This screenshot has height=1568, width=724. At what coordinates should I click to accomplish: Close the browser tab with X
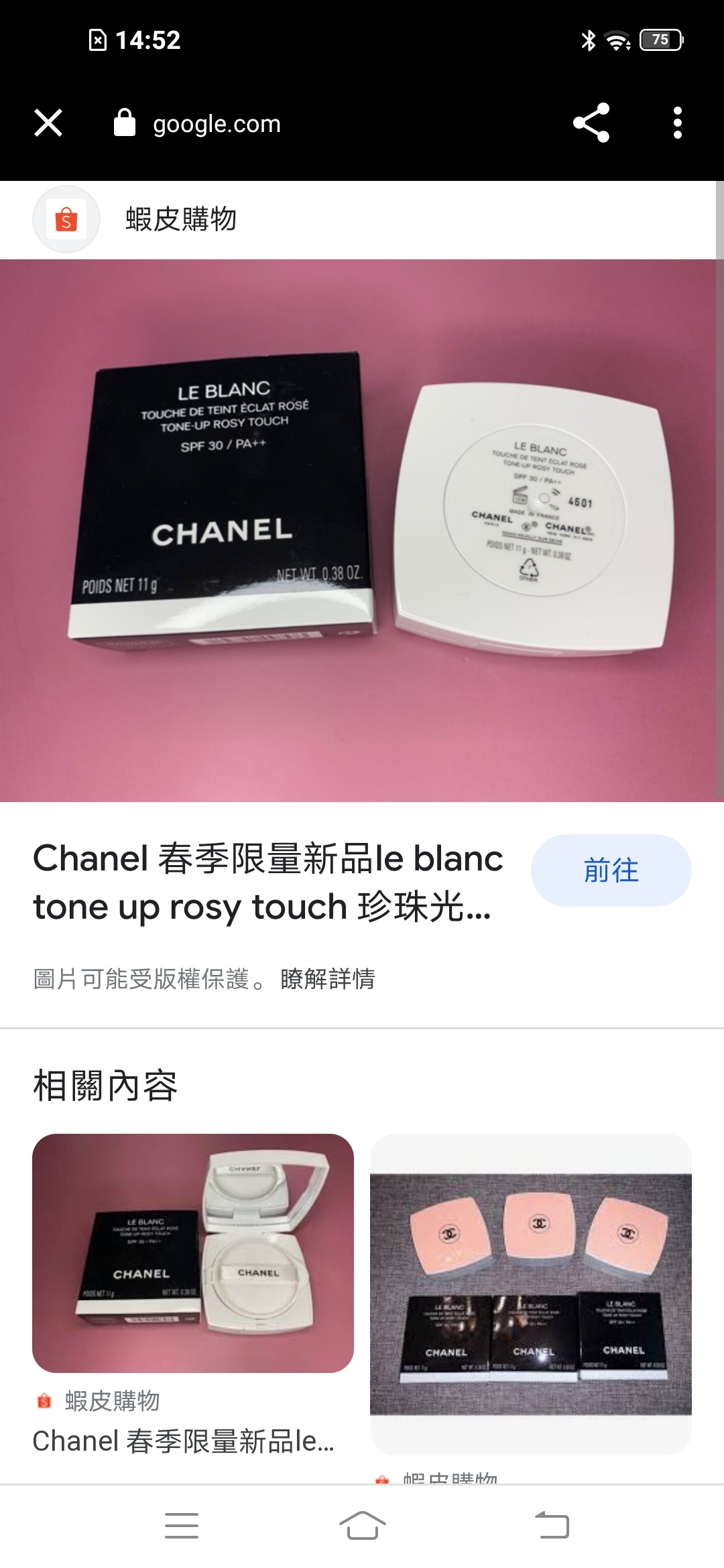[x=48, y=123]
